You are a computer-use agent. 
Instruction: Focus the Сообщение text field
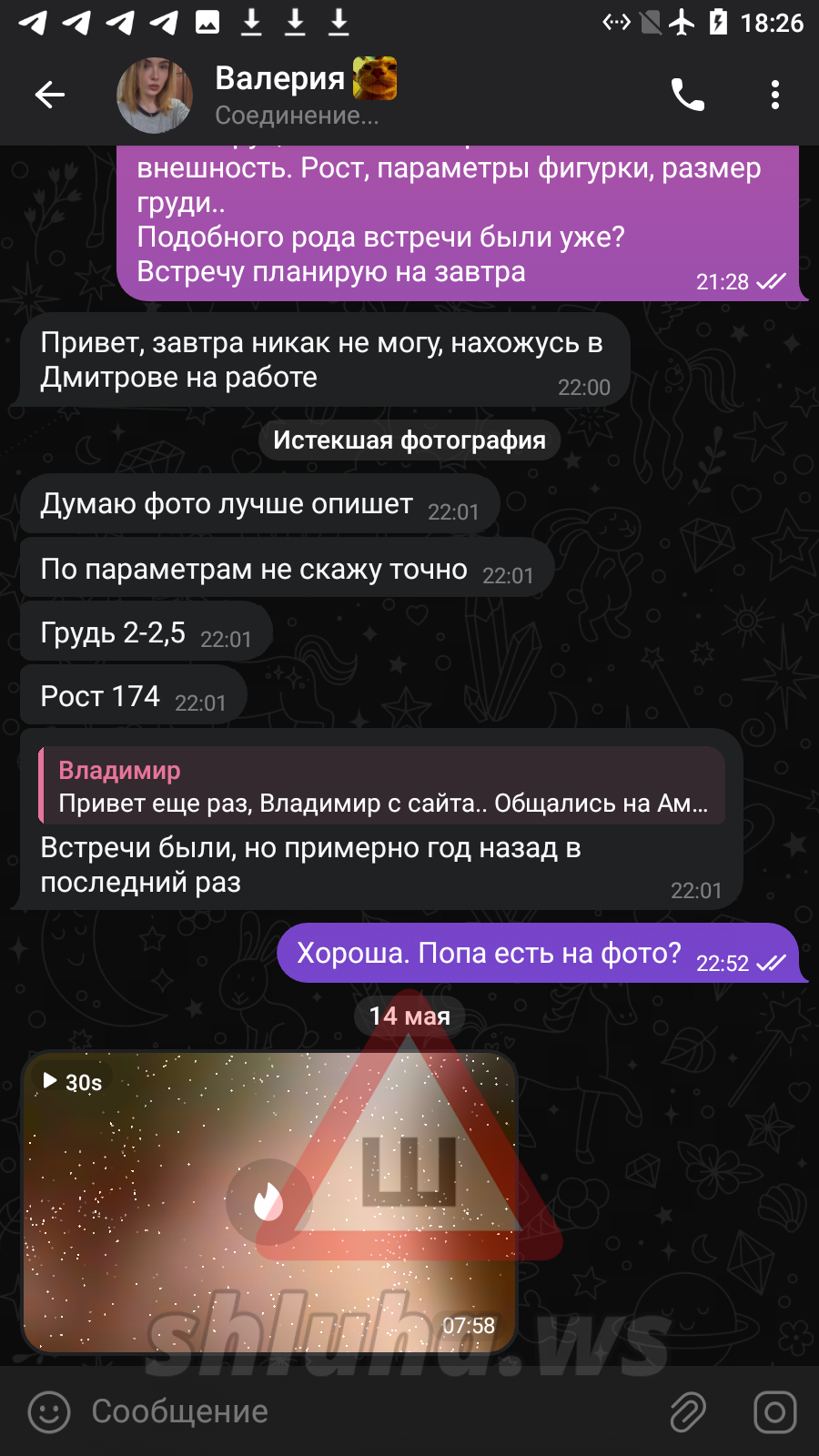pos(364,1412)
